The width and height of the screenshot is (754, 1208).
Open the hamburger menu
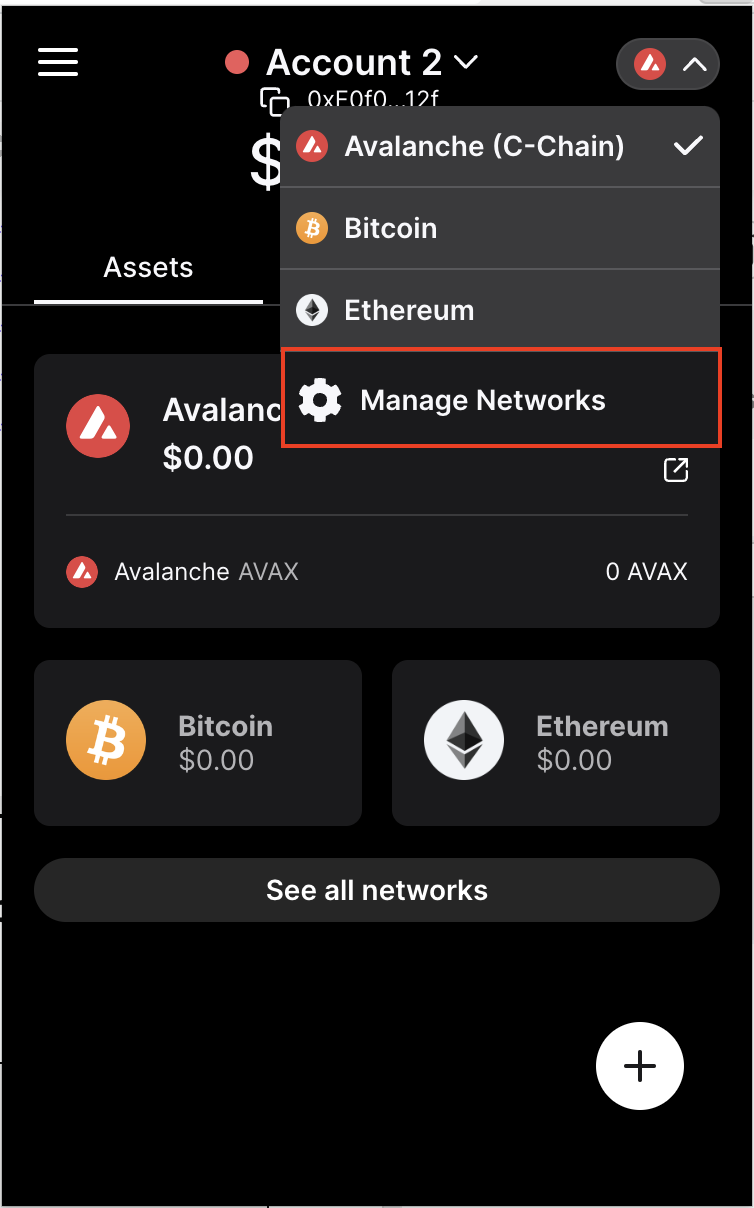58,62
